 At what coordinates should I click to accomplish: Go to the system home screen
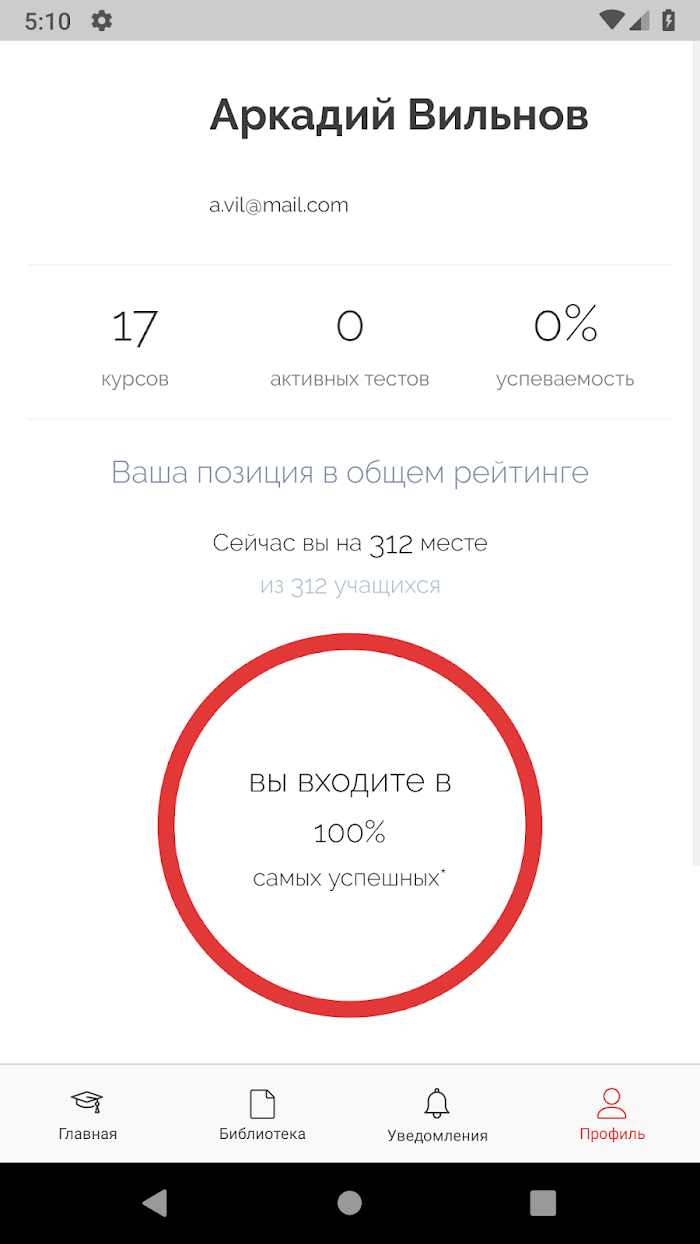tap(349, 1203)
